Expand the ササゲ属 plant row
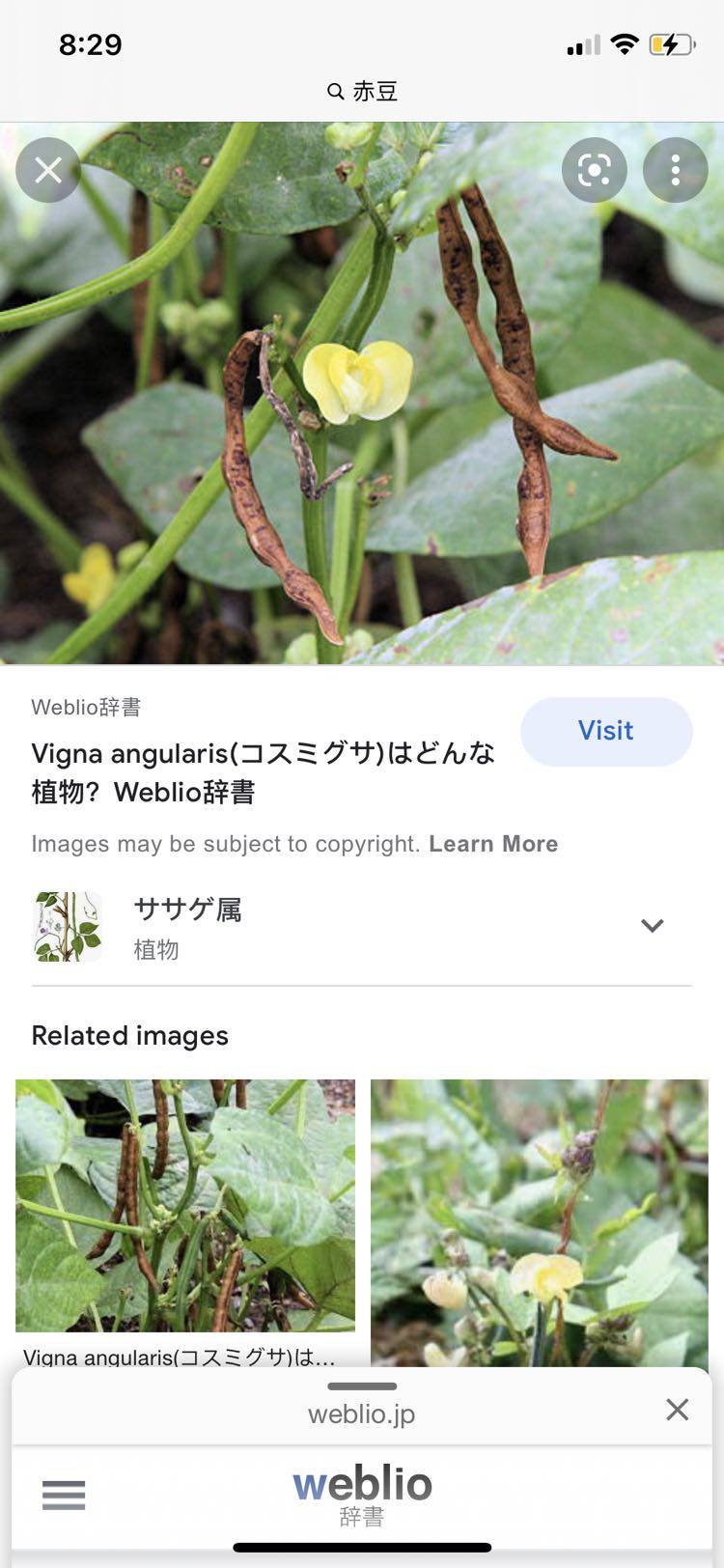Image resolution: width=724 pixels, height=1568 pixels. pyautogui.click(x=652, y=926)
